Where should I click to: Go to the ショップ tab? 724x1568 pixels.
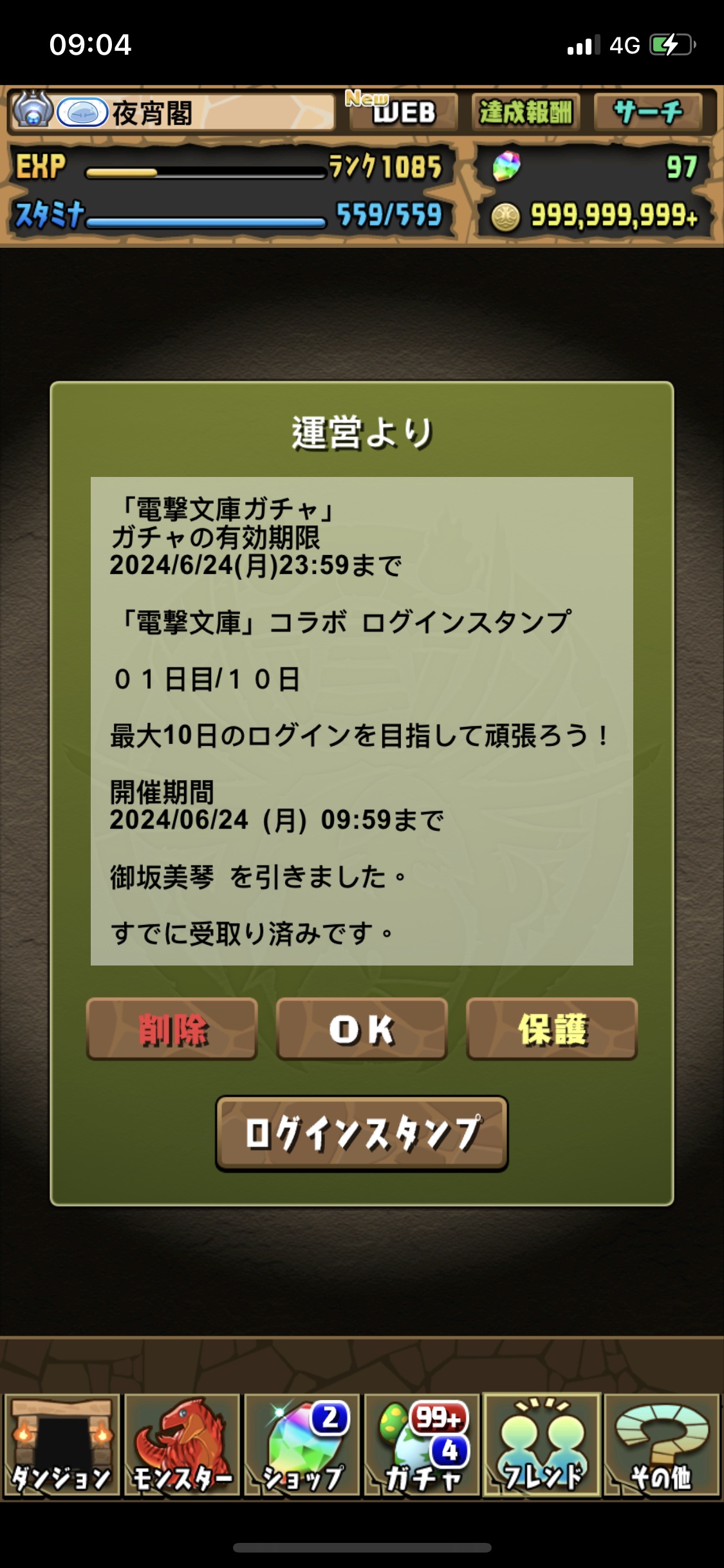click(x=302, y=1444)
